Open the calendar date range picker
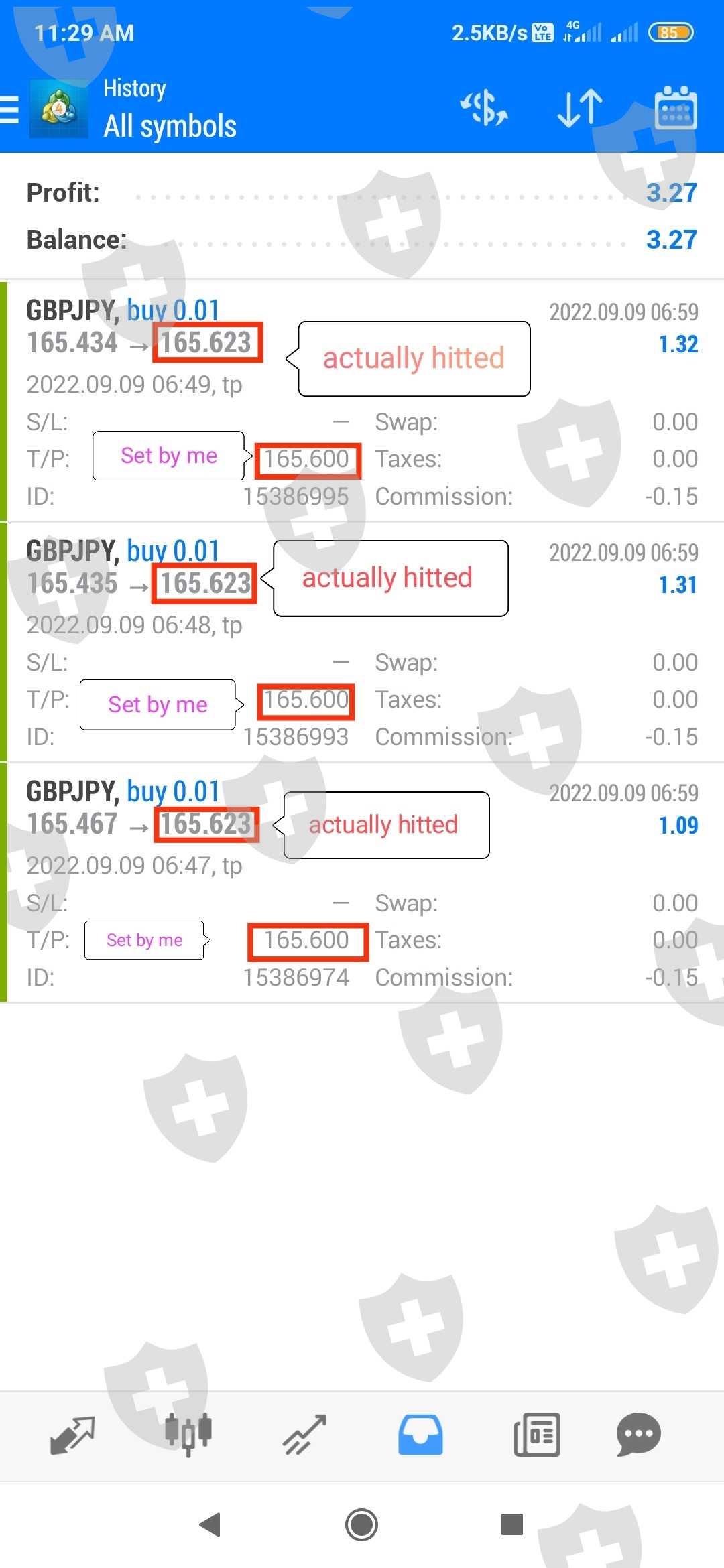Image resolution: width=724 pixels, height=1568 pixels. point(675,109)
